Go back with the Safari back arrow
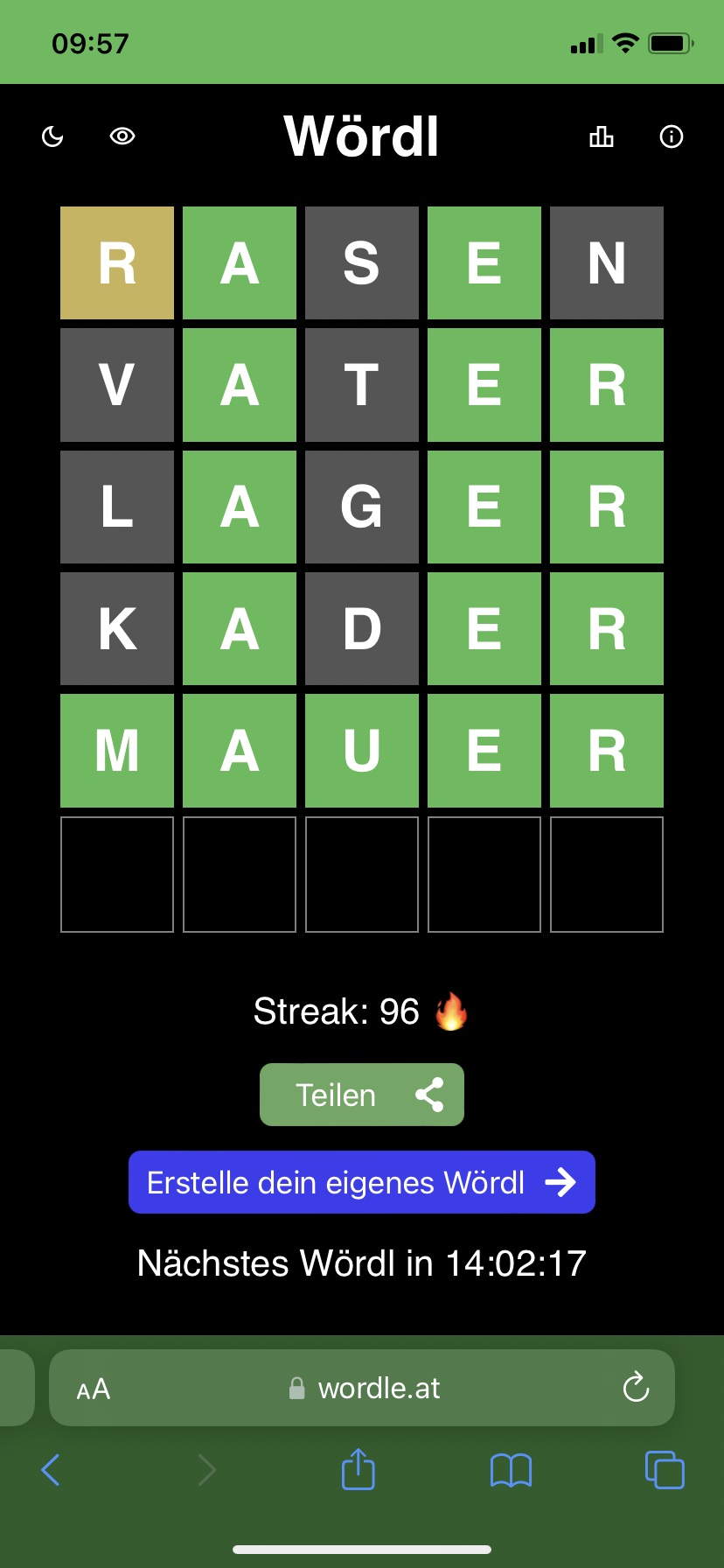 pyautogui.click(x=51, y=1470)
